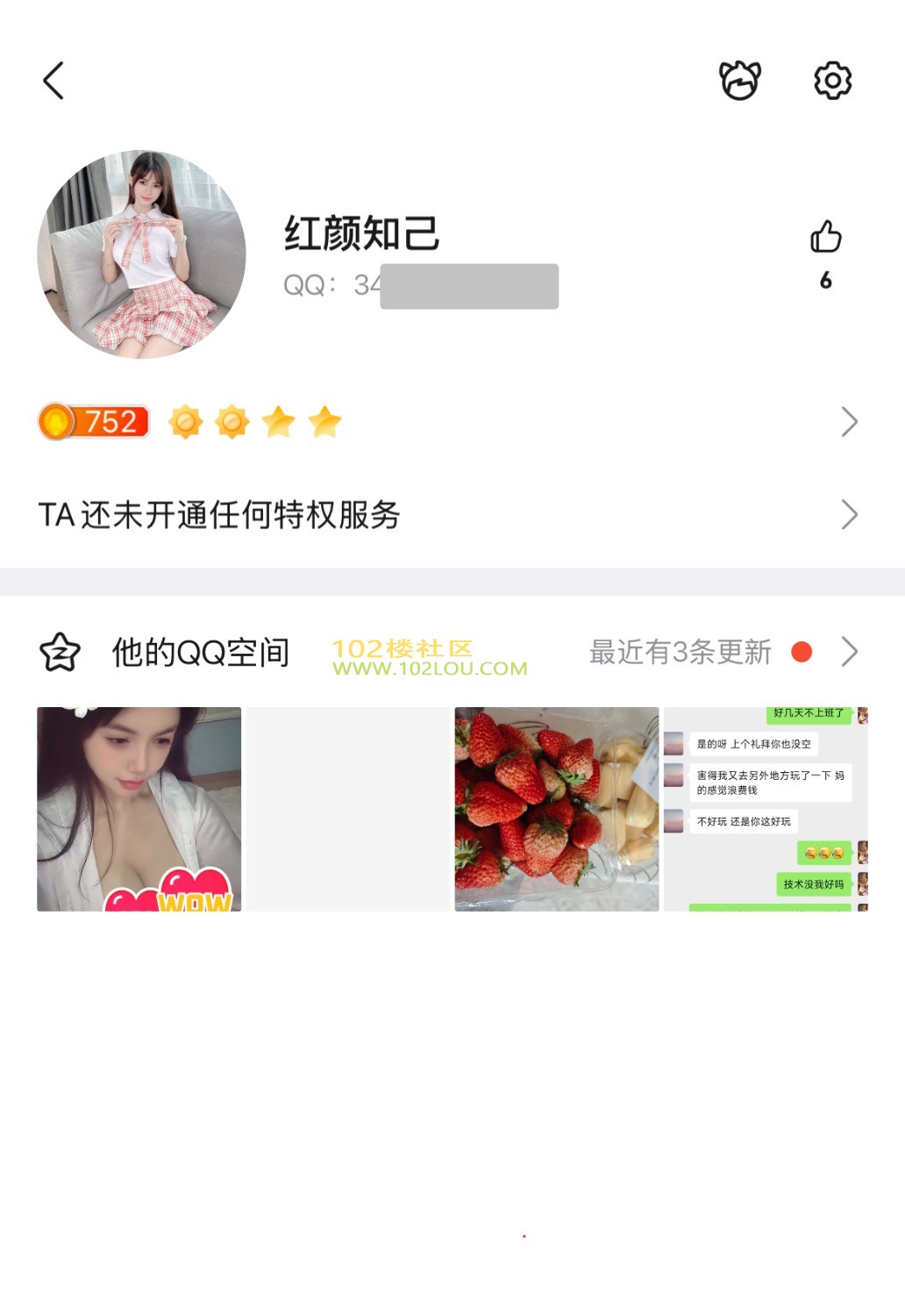
Task: Open the chat screenshot photo
Action: (765, 809)
